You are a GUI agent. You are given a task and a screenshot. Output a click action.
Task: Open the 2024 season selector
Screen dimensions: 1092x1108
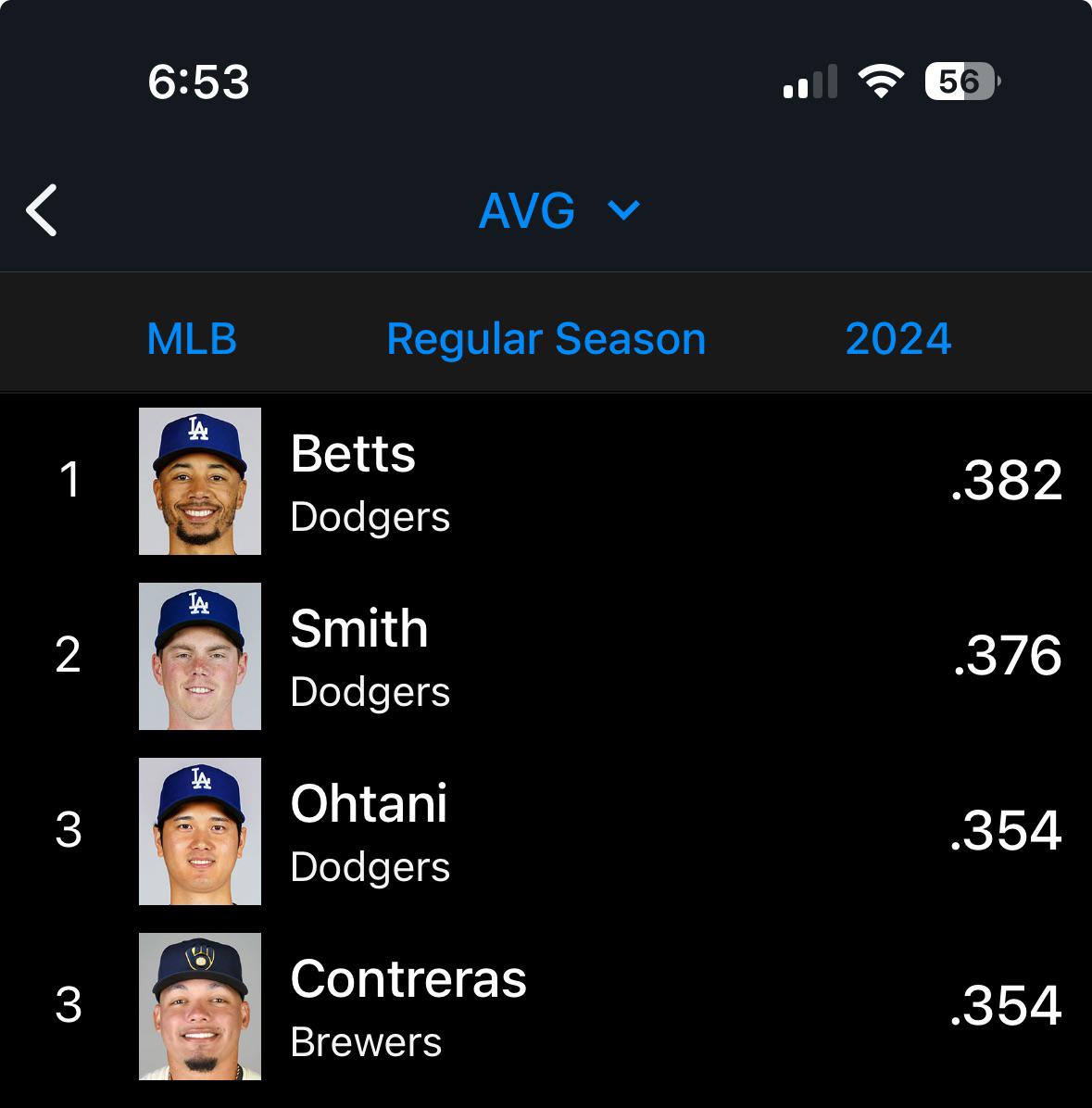pyautogui.click(x=898, y=339)
